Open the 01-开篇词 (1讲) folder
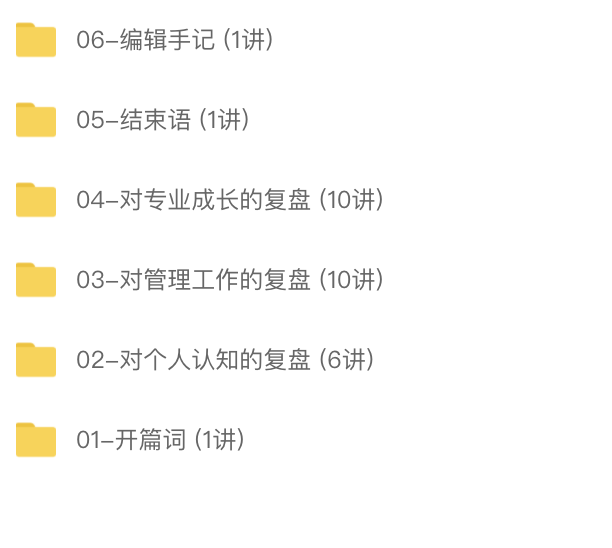Screen dimensions: 612x548 (x=160, y=440)
